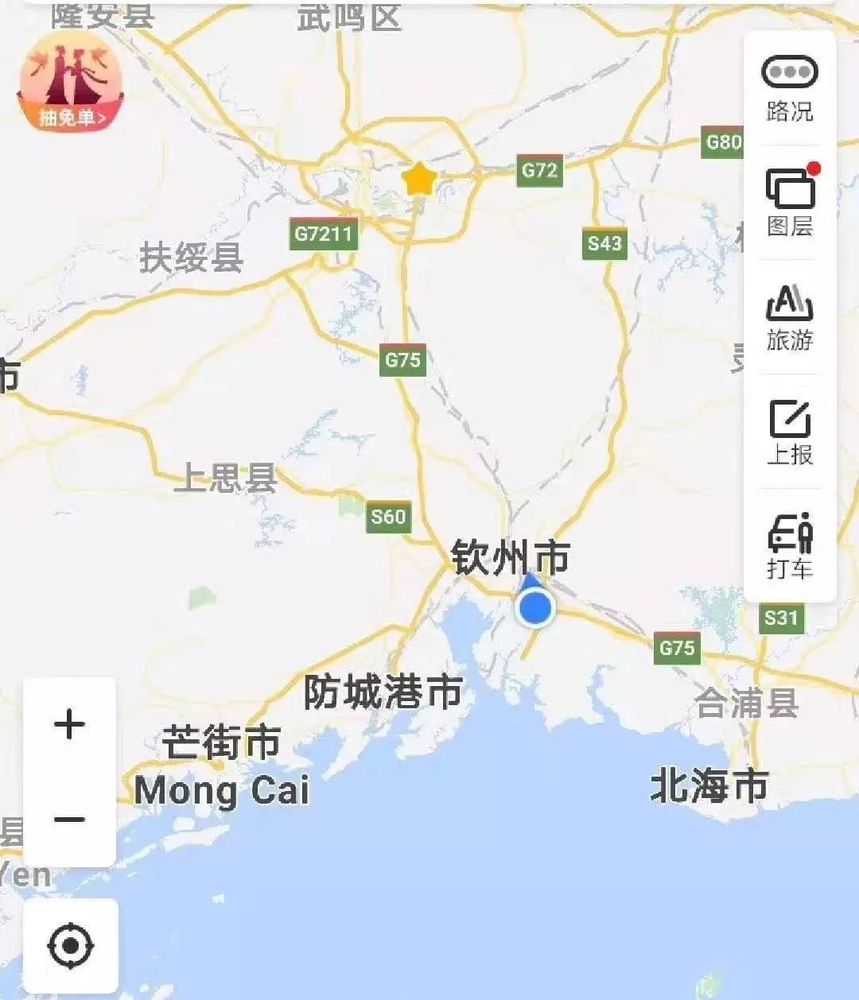
Task: Open the 旅游 travel map mode
Action: pyautogui.click(x=789, y=316)
